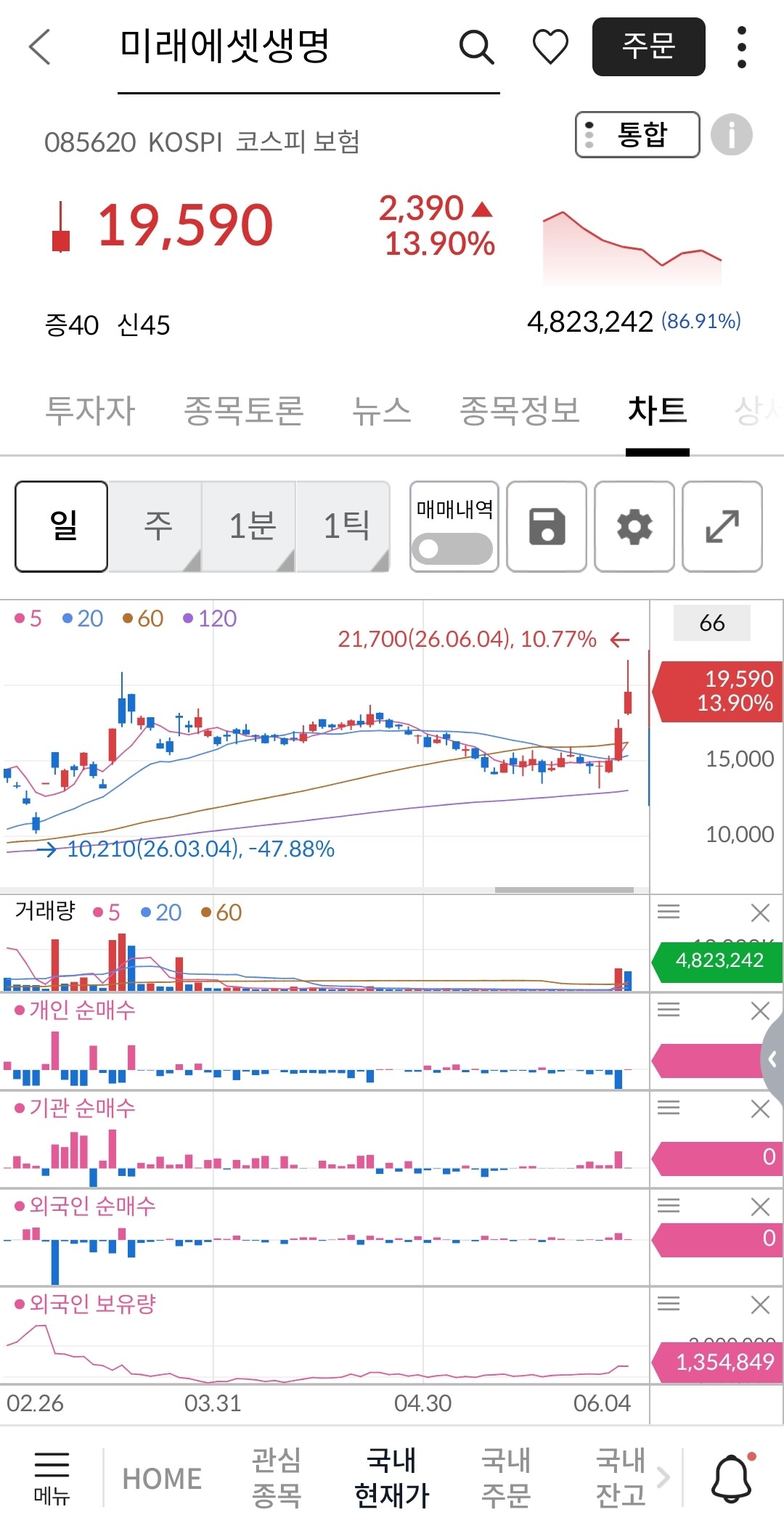
Task: Close the 개인 순매수 indicator panel
Action: pos(760,1011)
